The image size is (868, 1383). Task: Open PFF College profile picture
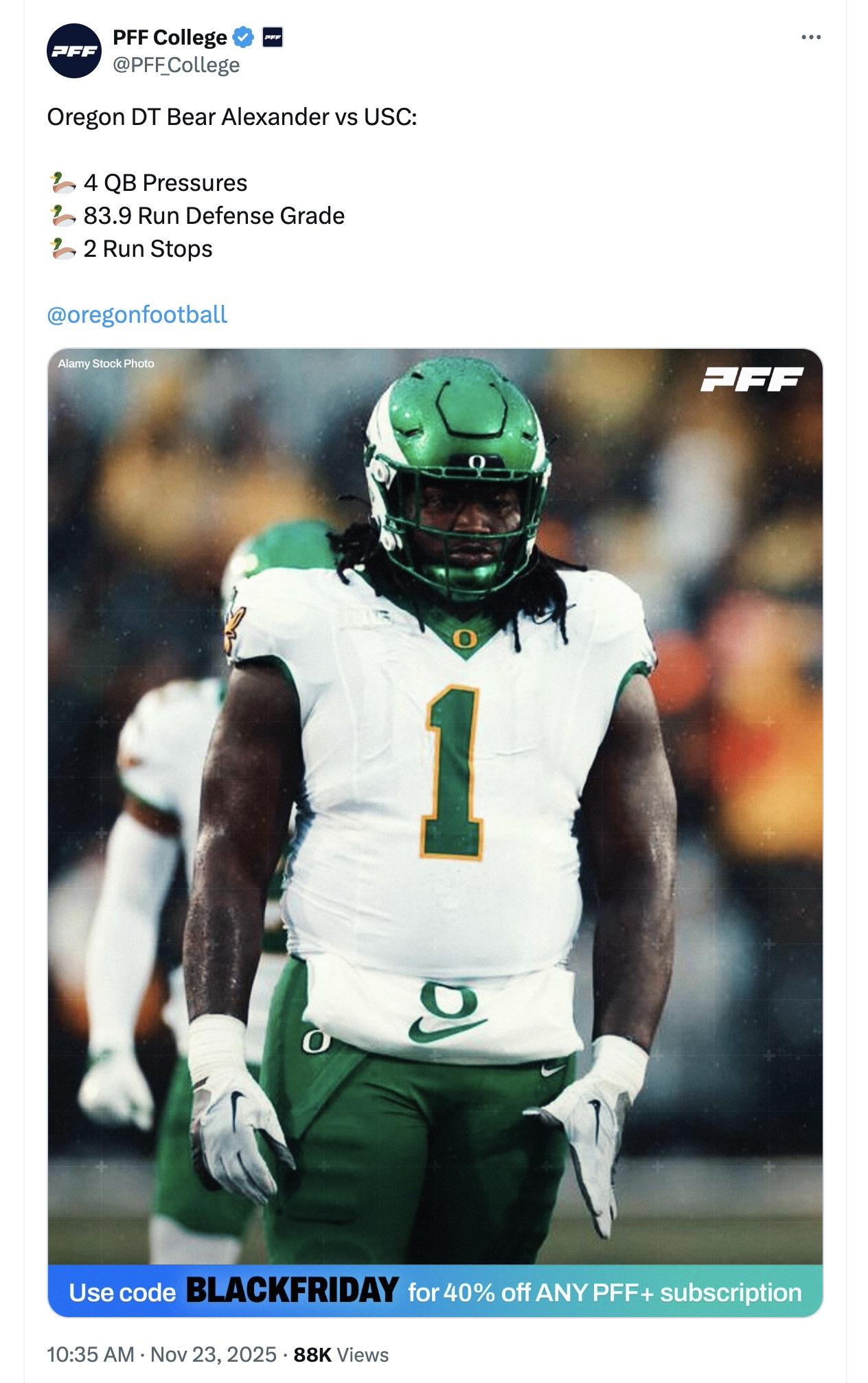pyautogui.click(x=74, y=51)
